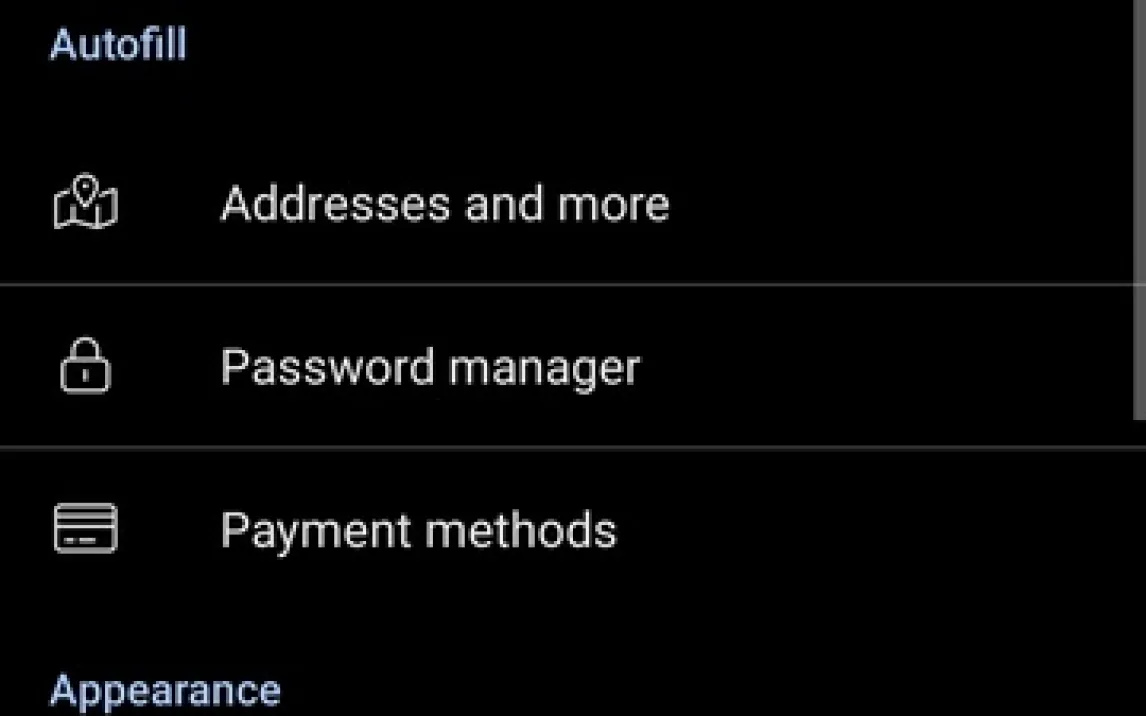1146x716 pixels.
Task: Open Password manager
Action: pyautogui.click(x=429, y=367)
